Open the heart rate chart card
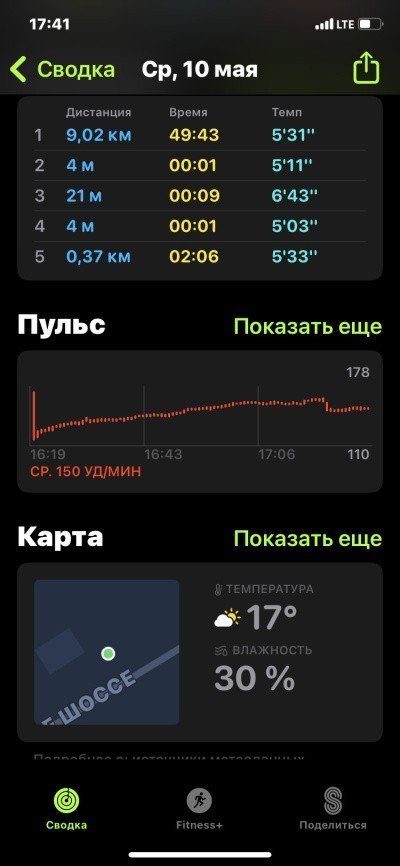400x866 pixels. point(200,421)
